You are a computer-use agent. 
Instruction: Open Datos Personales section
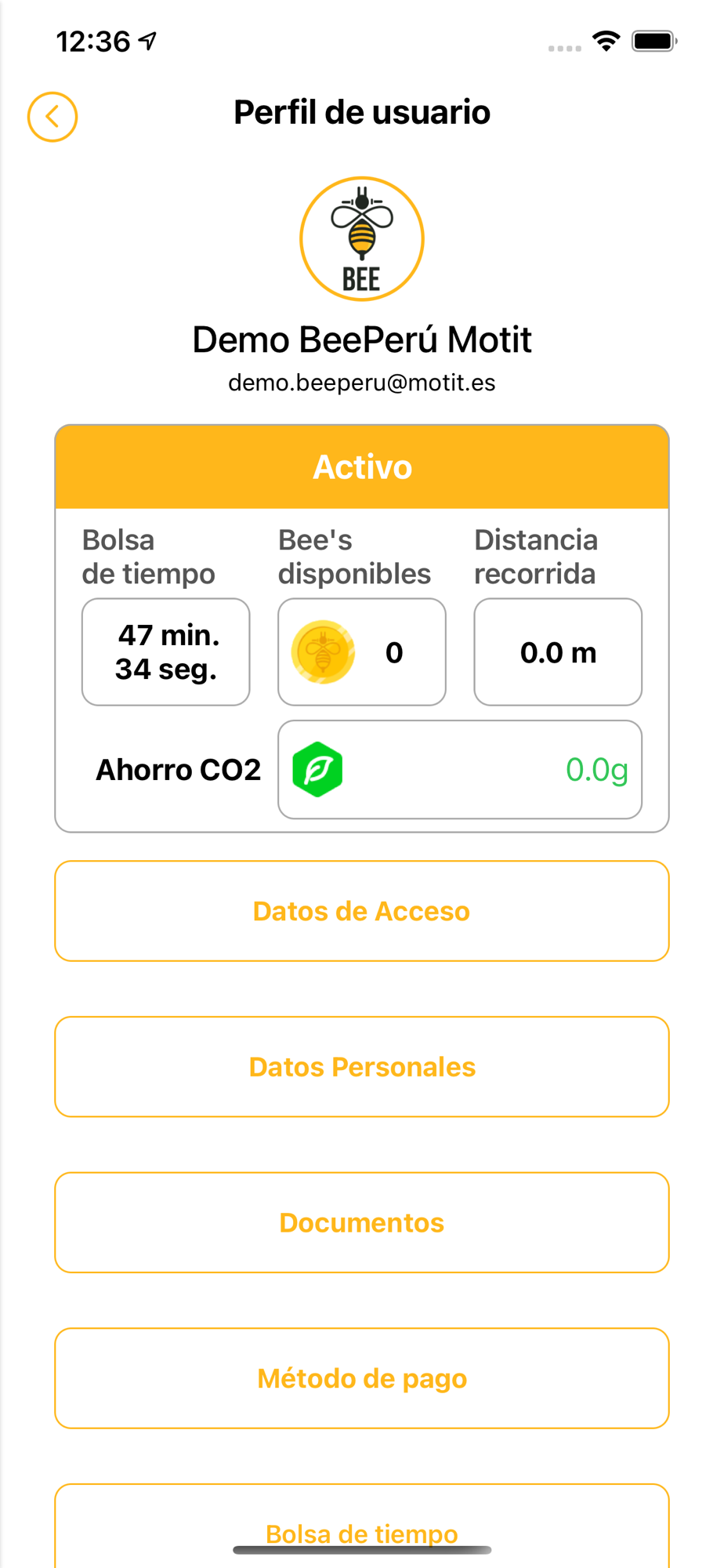pos(362,1066)
